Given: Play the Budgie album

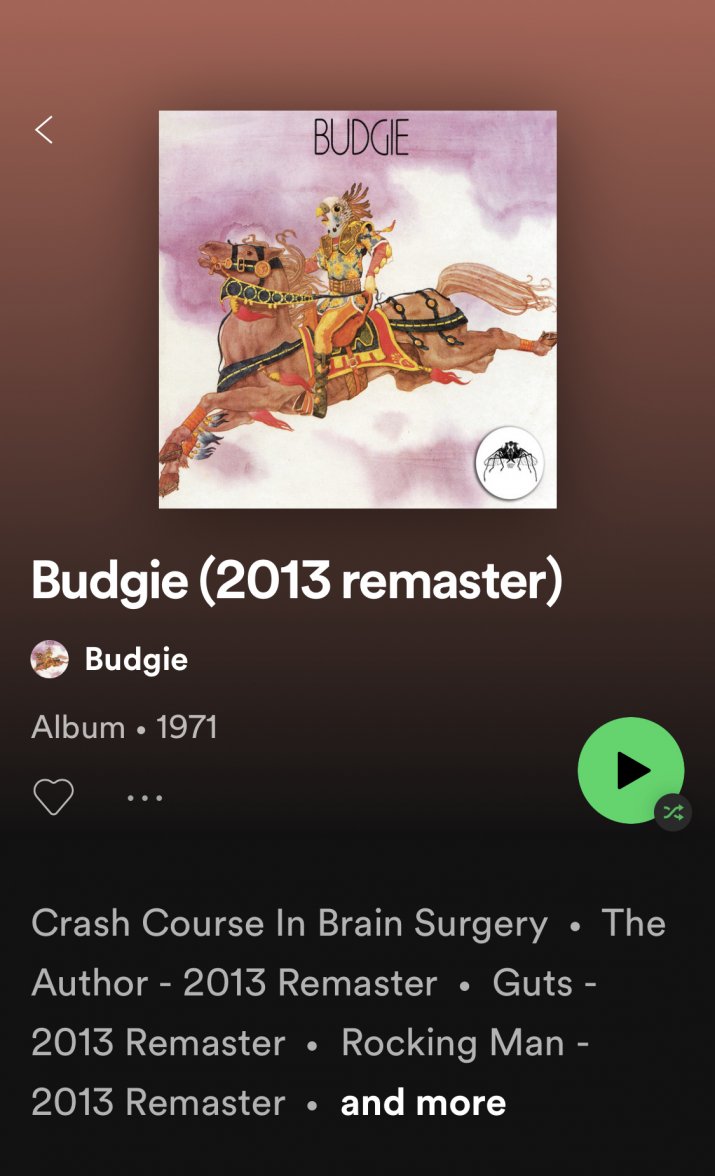Looking at the screenshot, I should pos(630,770).
